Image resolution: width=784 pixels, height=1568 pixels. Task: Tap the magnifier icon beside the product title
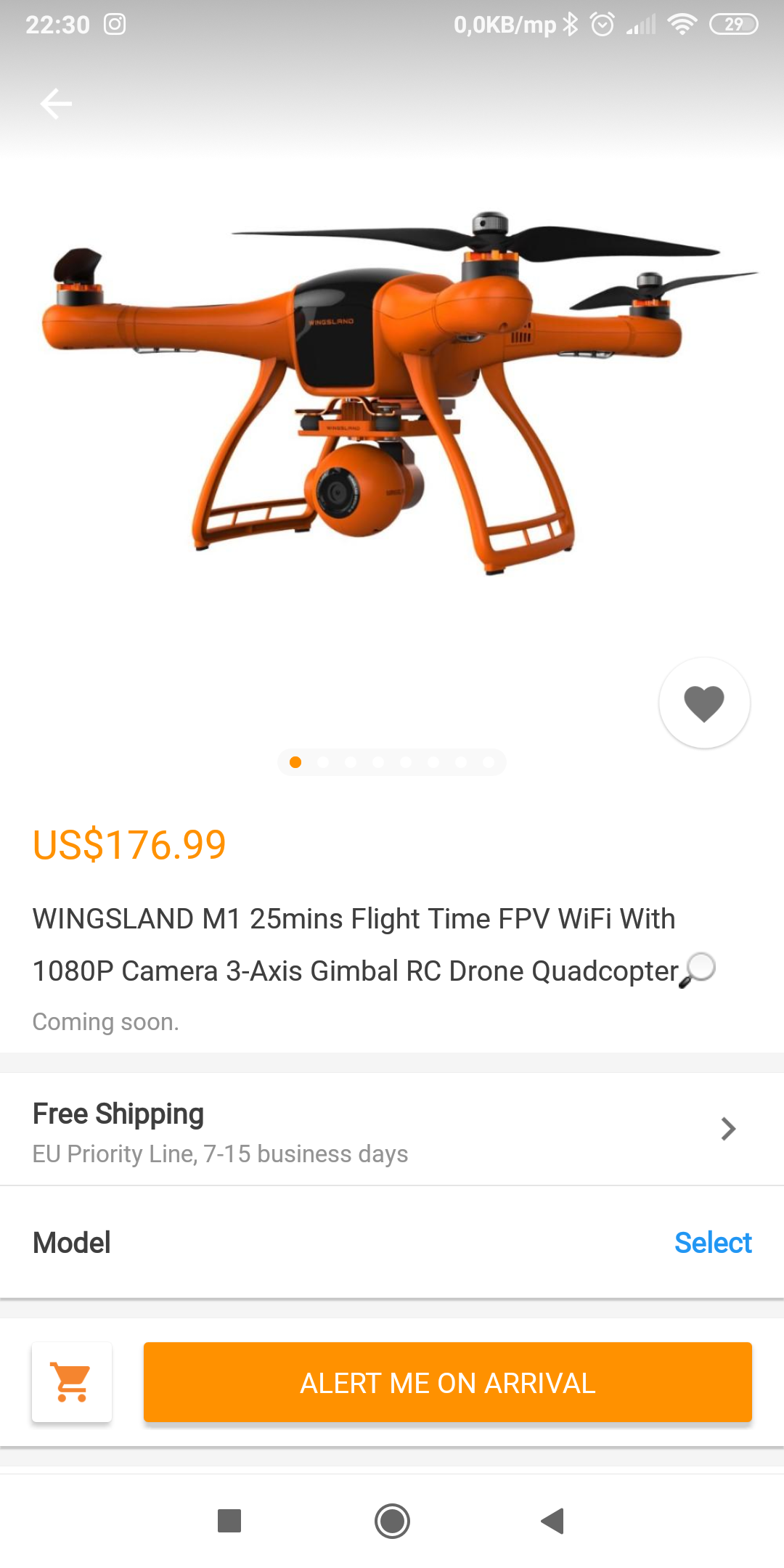click(x=697, y=970)
